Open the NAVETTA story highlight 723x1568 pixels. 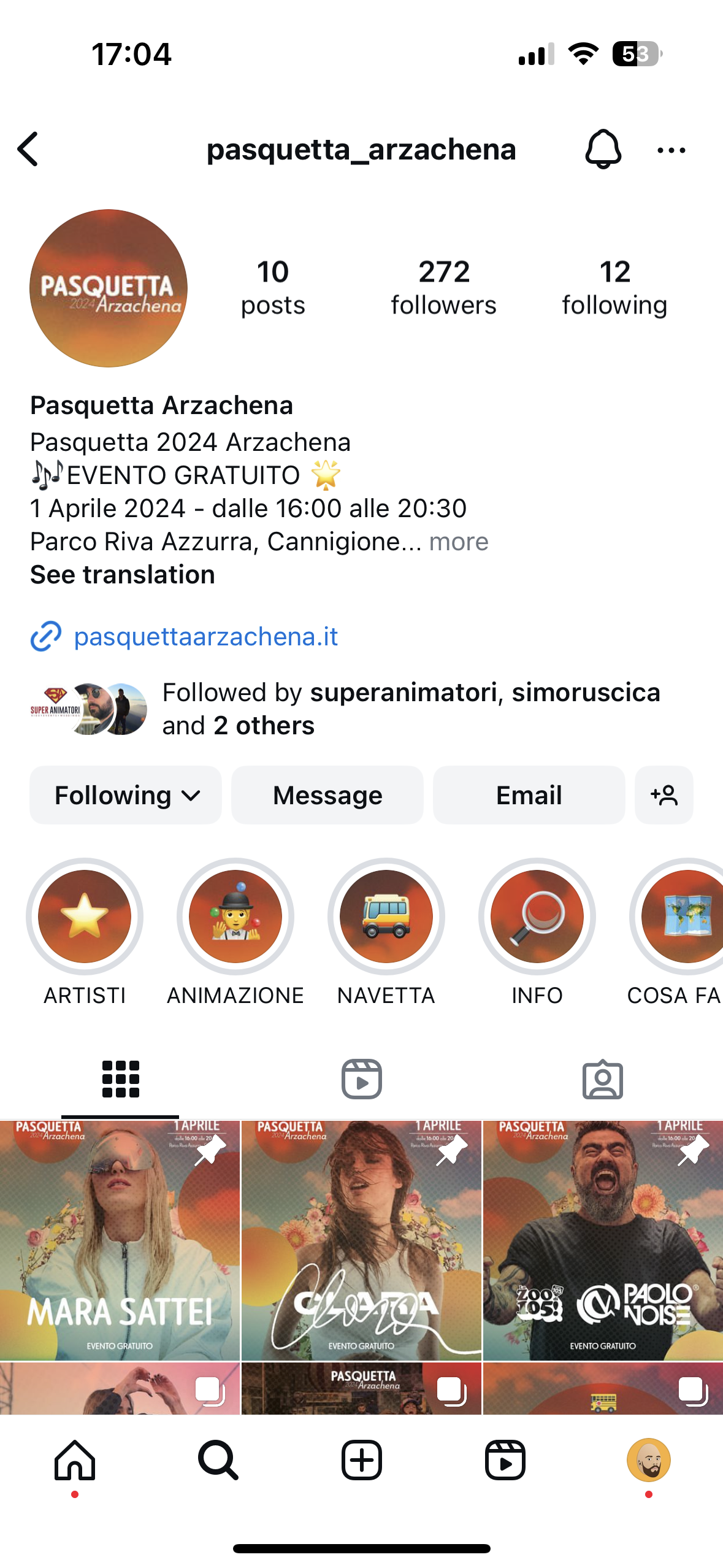tap(386, 917)
